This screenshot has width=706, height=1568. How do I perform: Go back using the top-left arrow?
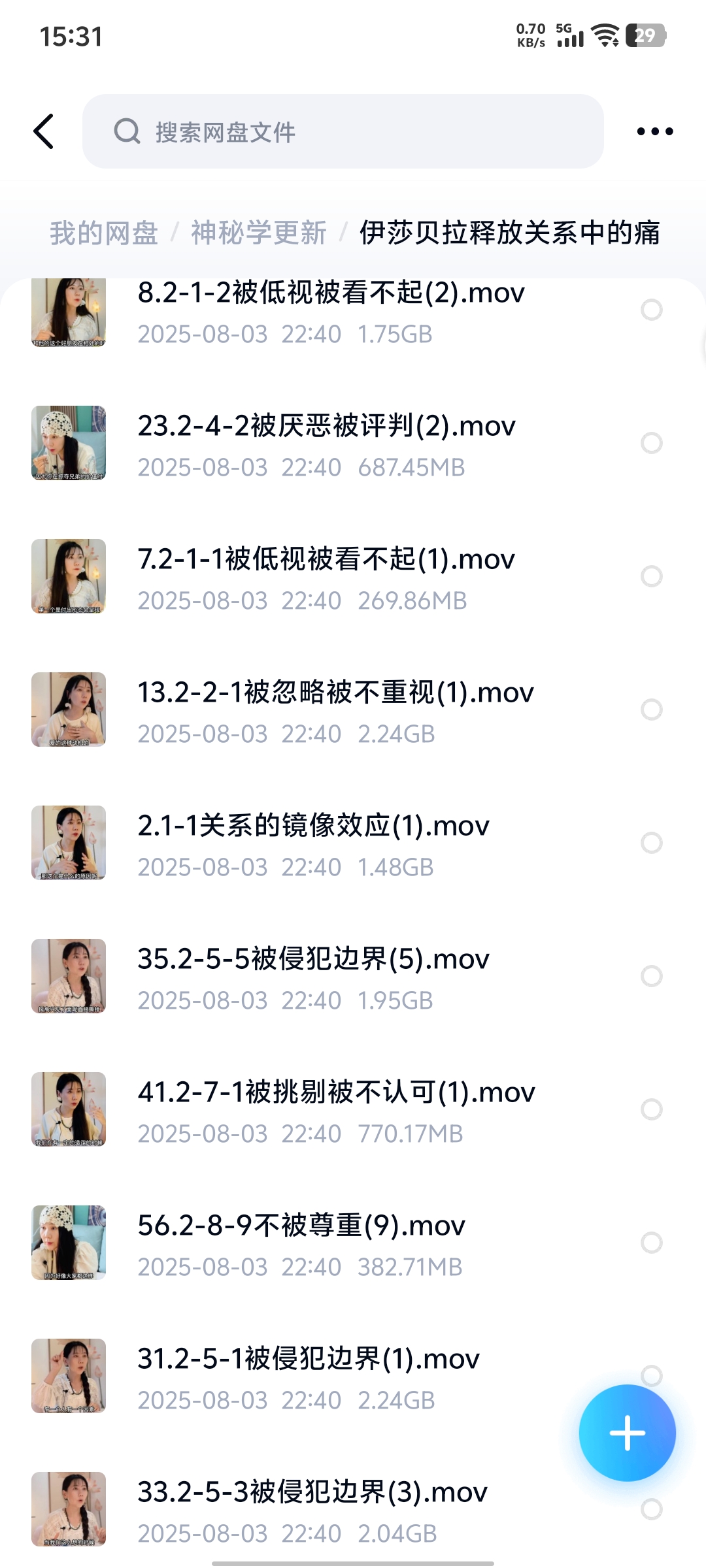tap(44, 131)
